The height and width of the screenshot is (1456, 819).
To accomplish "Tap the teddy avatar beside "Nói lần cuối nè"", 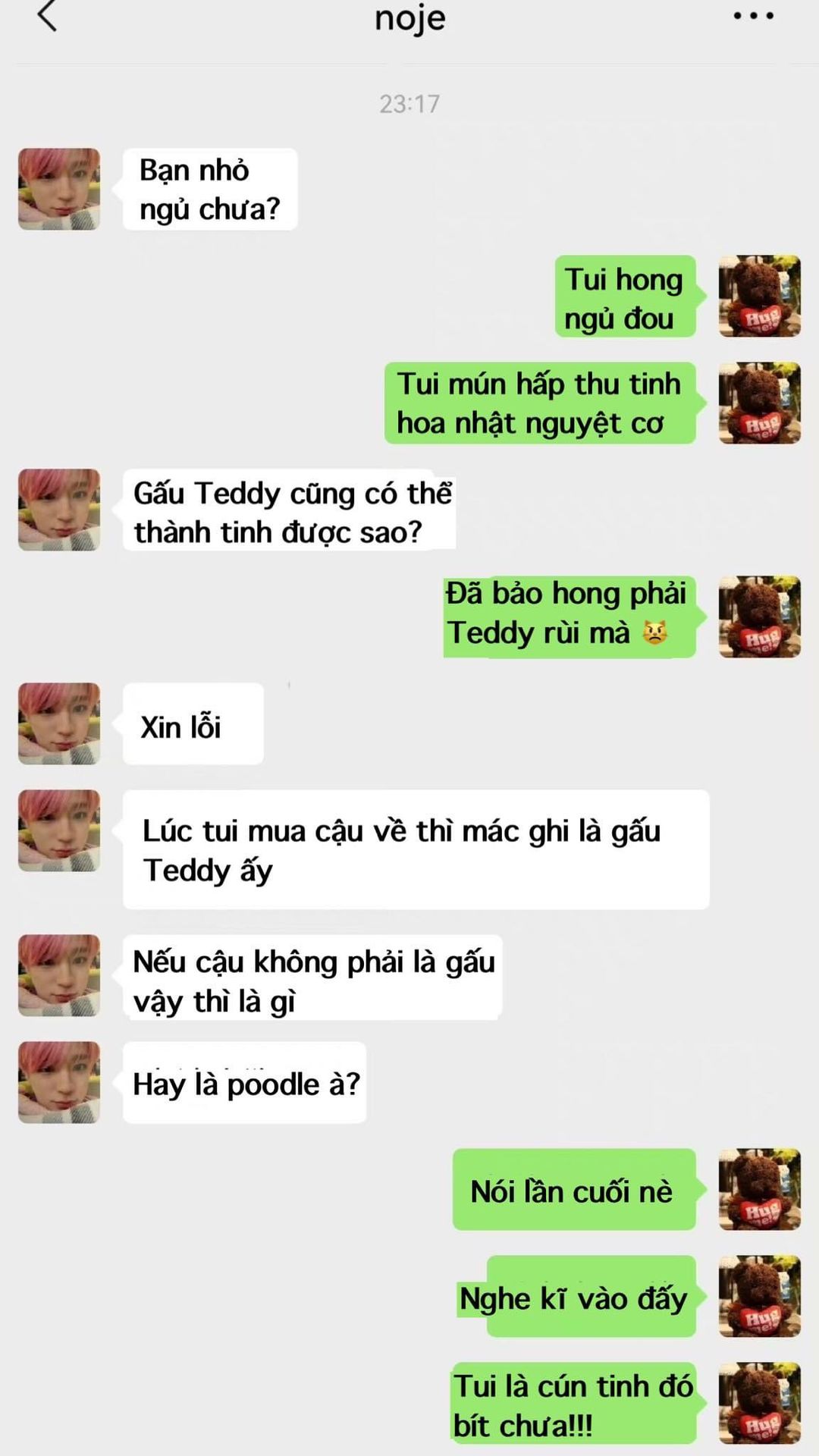I will [x=759, y=1189].
